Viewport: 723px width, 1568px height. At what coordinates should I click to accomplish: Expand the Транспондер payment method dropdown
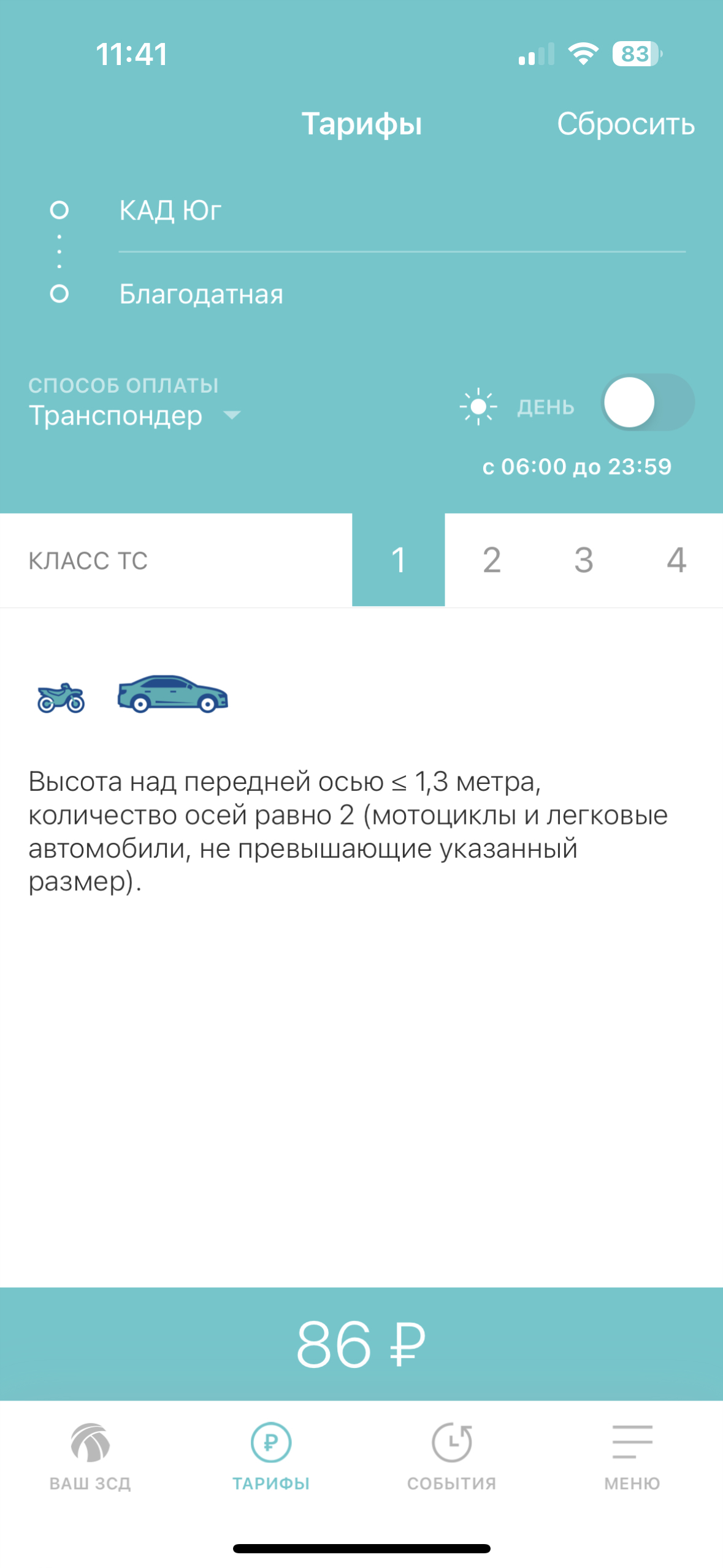pos(135,415)
